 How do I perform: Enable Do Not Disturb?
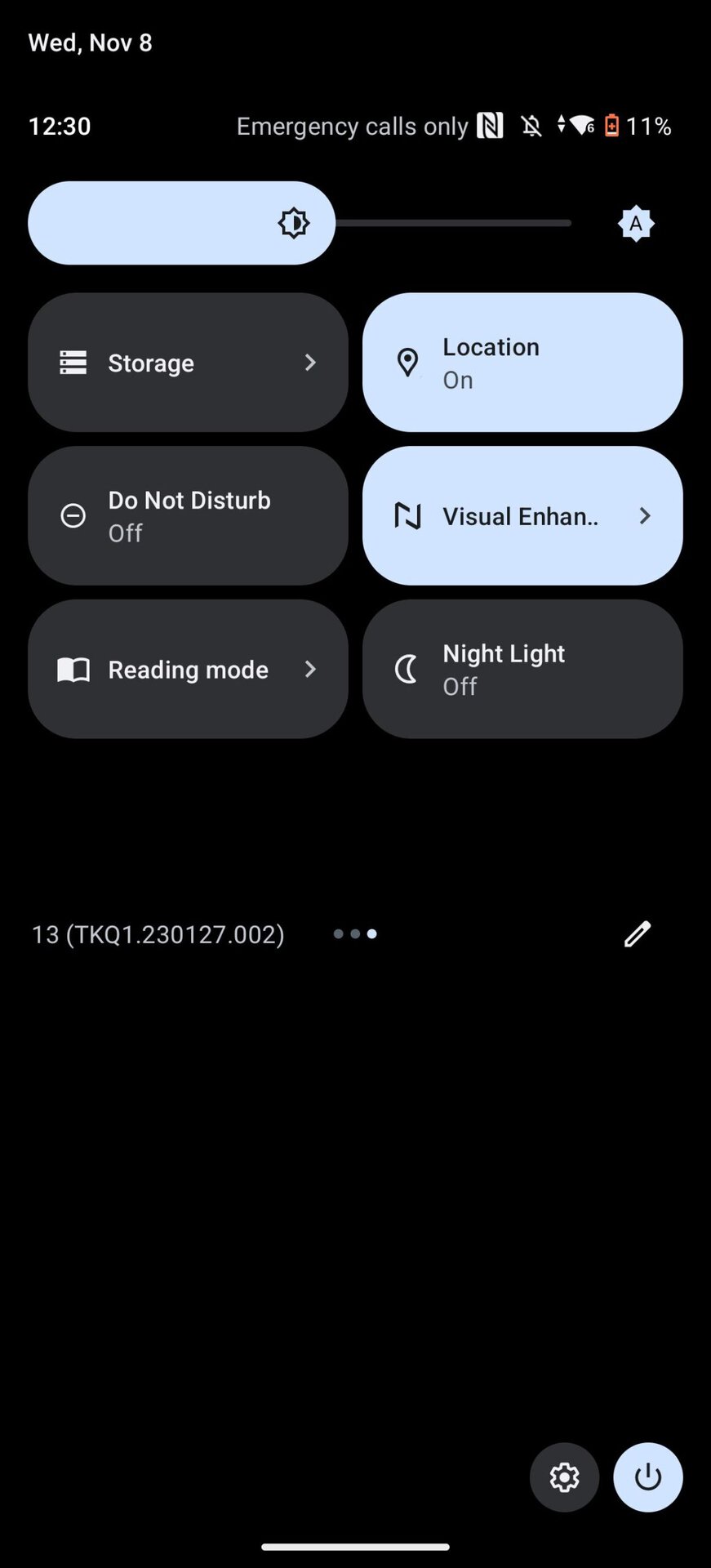point(188,515)
